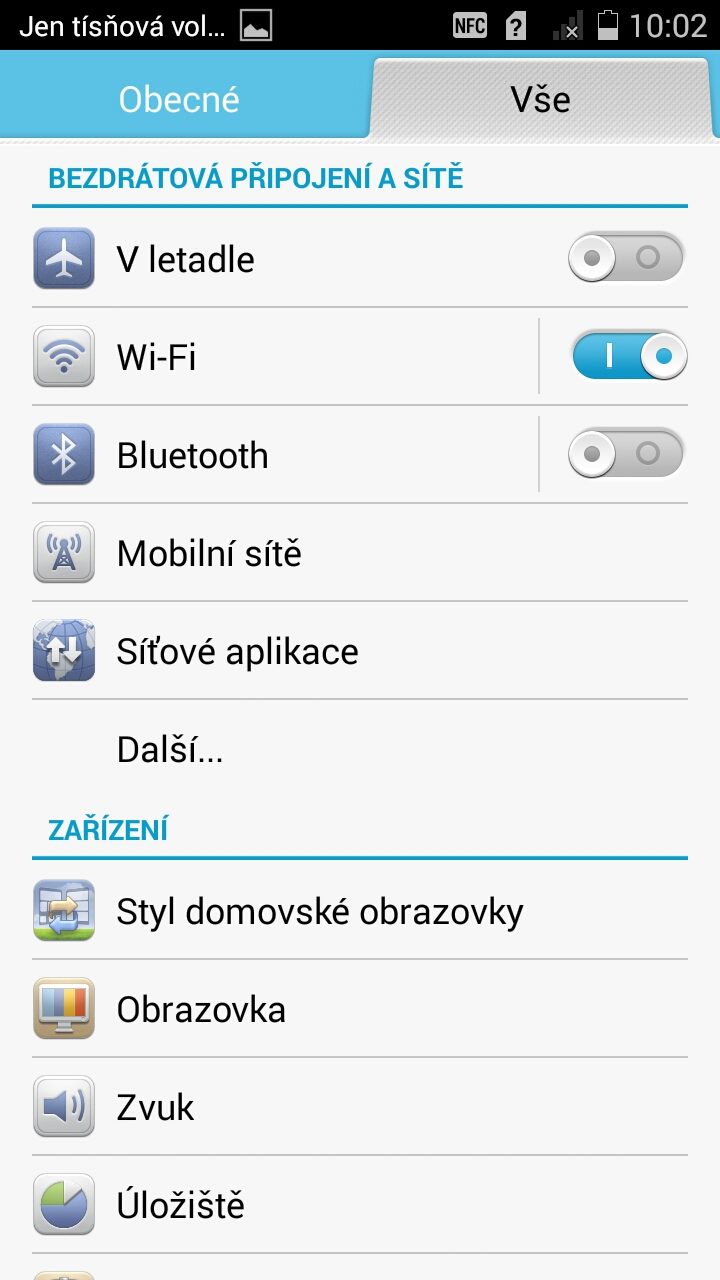Switch to the Obecné tab
Viewport: 720px width, 1280px height.
coord(180,99)
